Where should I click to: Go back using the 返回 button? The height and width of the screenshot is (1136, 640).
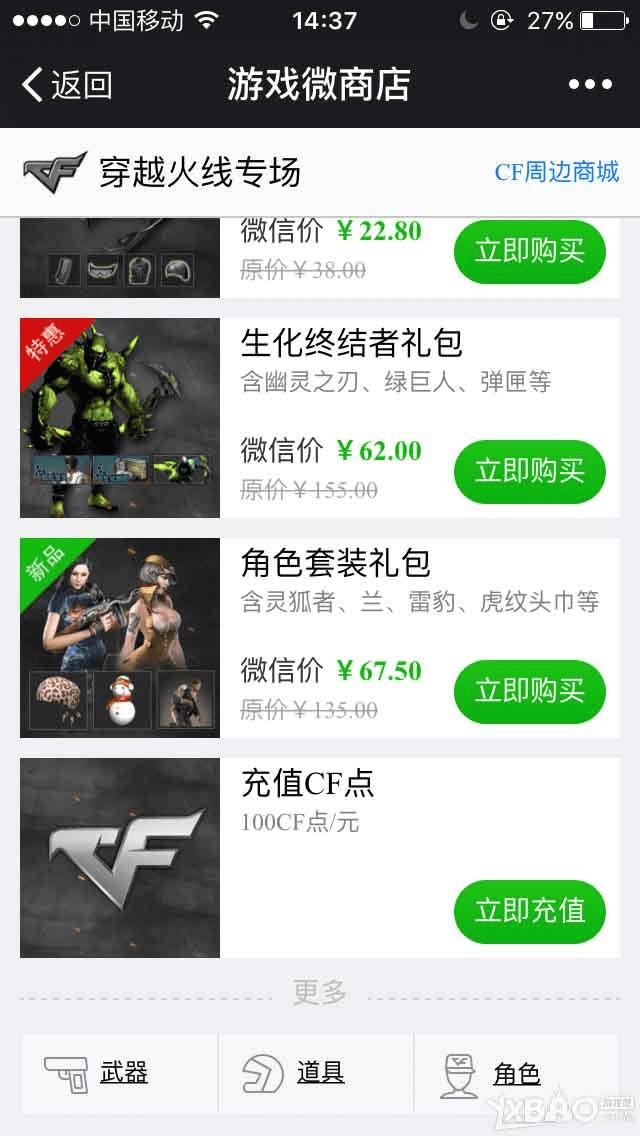point(66,85)
